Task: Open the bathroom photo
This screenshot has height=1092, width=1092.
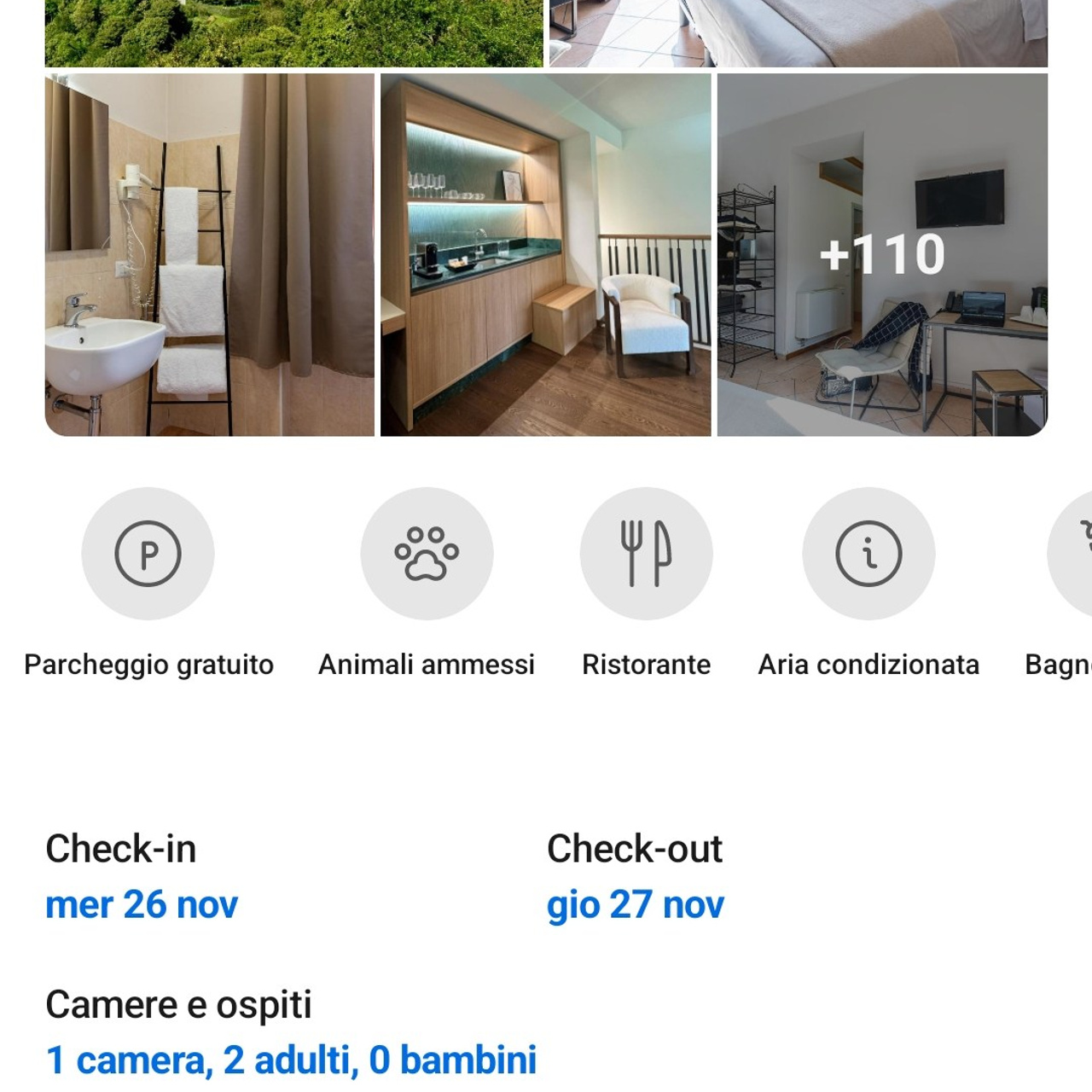Action: click(x=209, y=254)
